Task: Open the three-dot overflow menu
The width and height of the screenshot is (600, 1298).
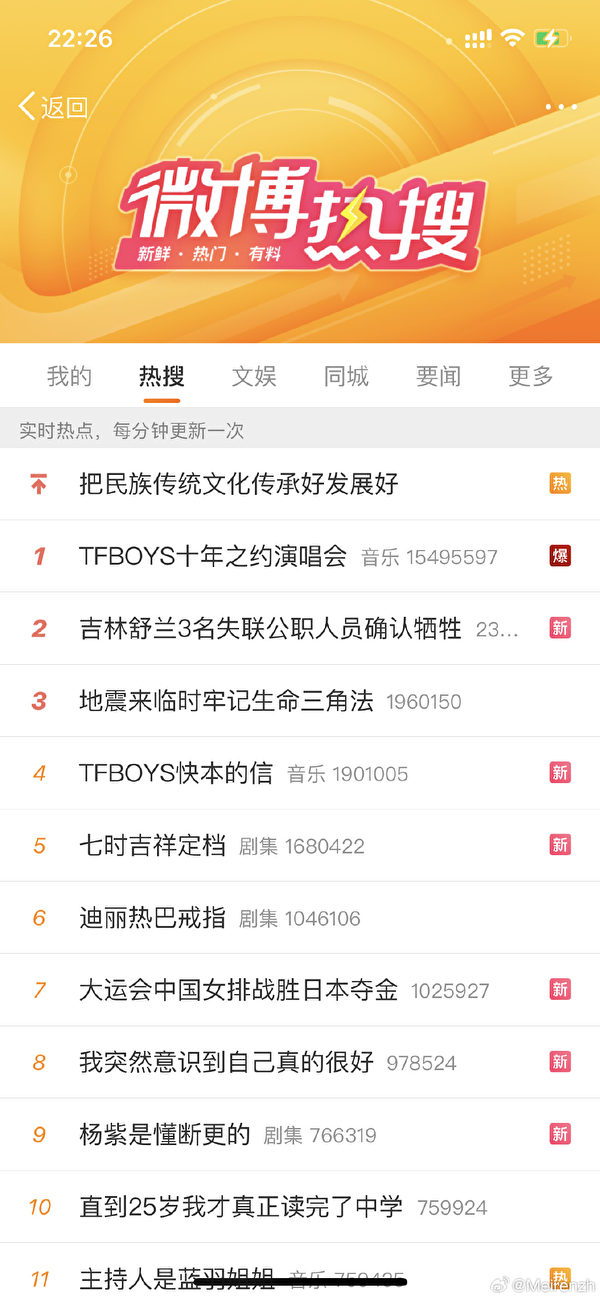Action: (x=561, y=107)
